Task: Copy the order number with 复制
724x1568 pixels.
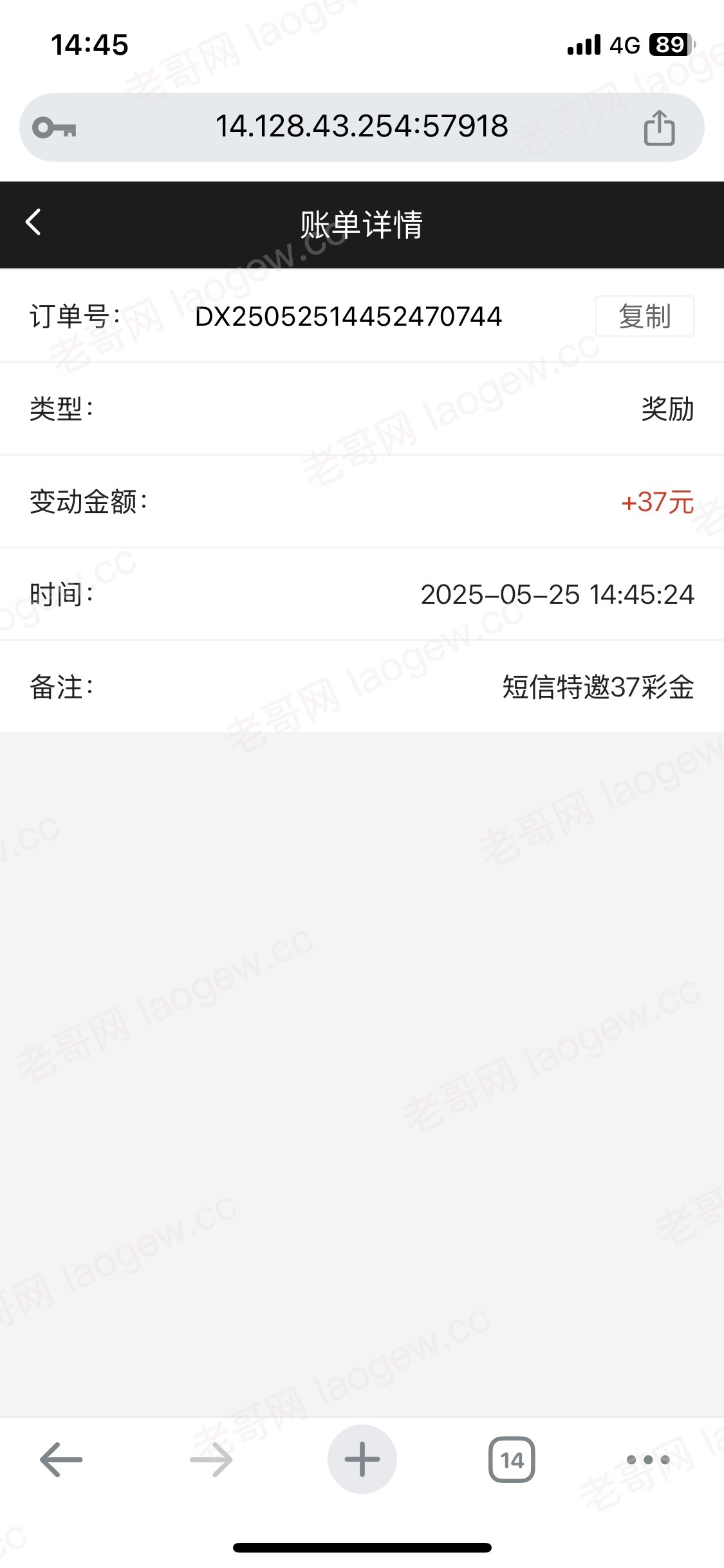Action: 644,316
